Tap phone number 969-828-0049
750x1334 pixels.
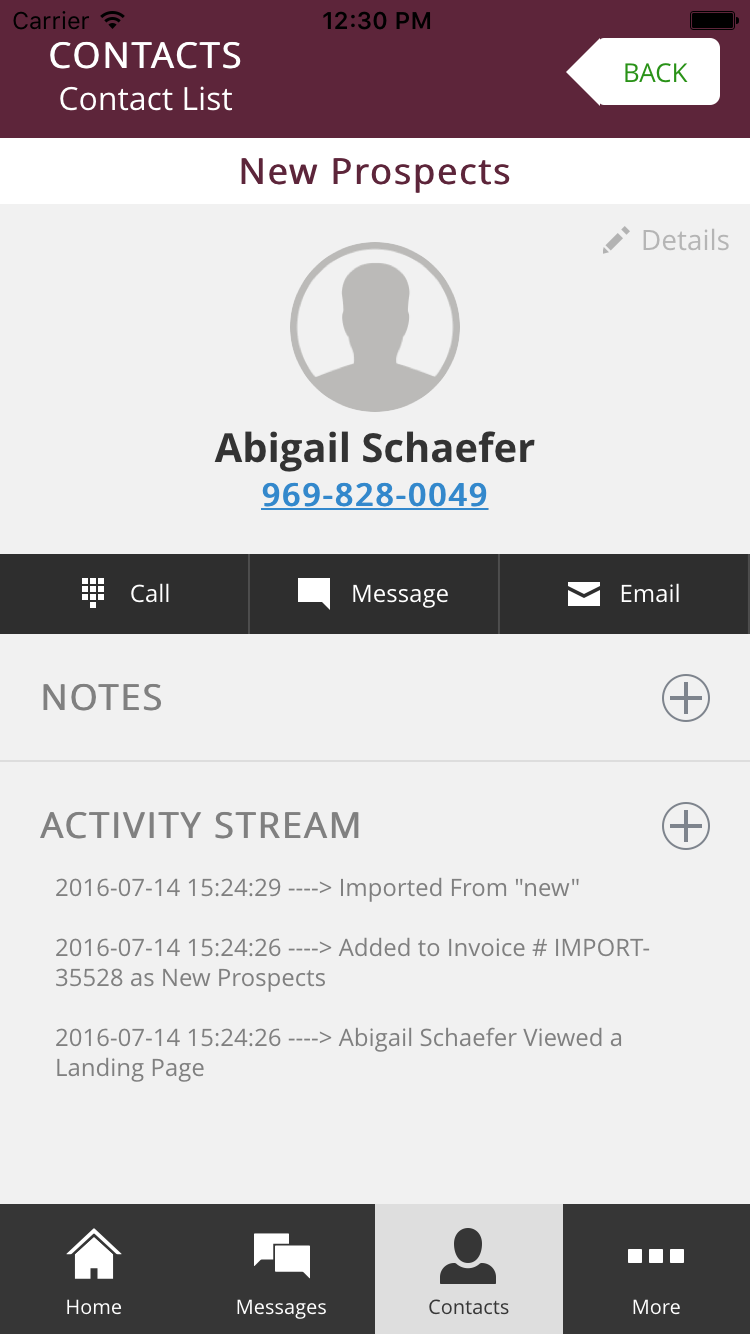click(x=375, y=495)
